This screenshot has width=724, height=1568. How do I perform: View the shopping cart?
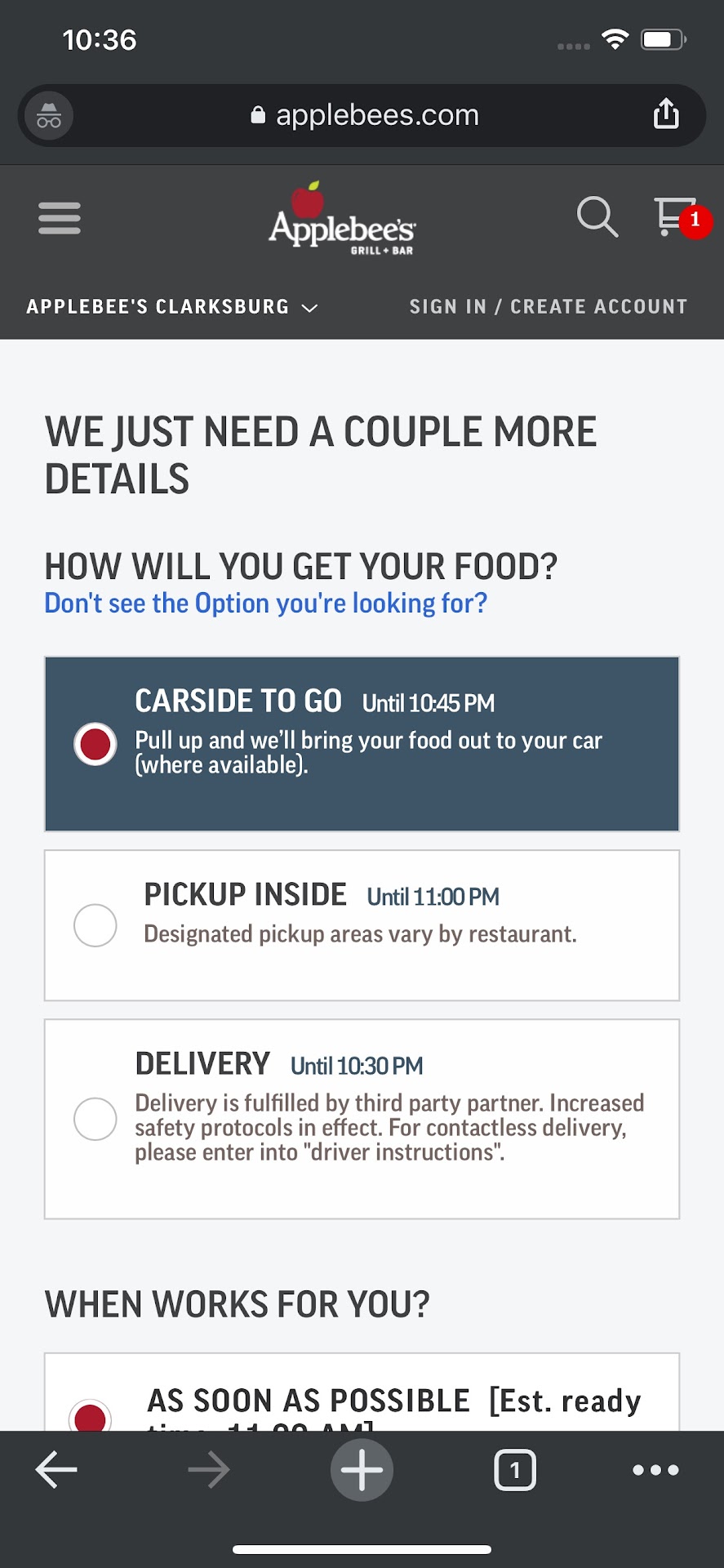click(676, 217)
